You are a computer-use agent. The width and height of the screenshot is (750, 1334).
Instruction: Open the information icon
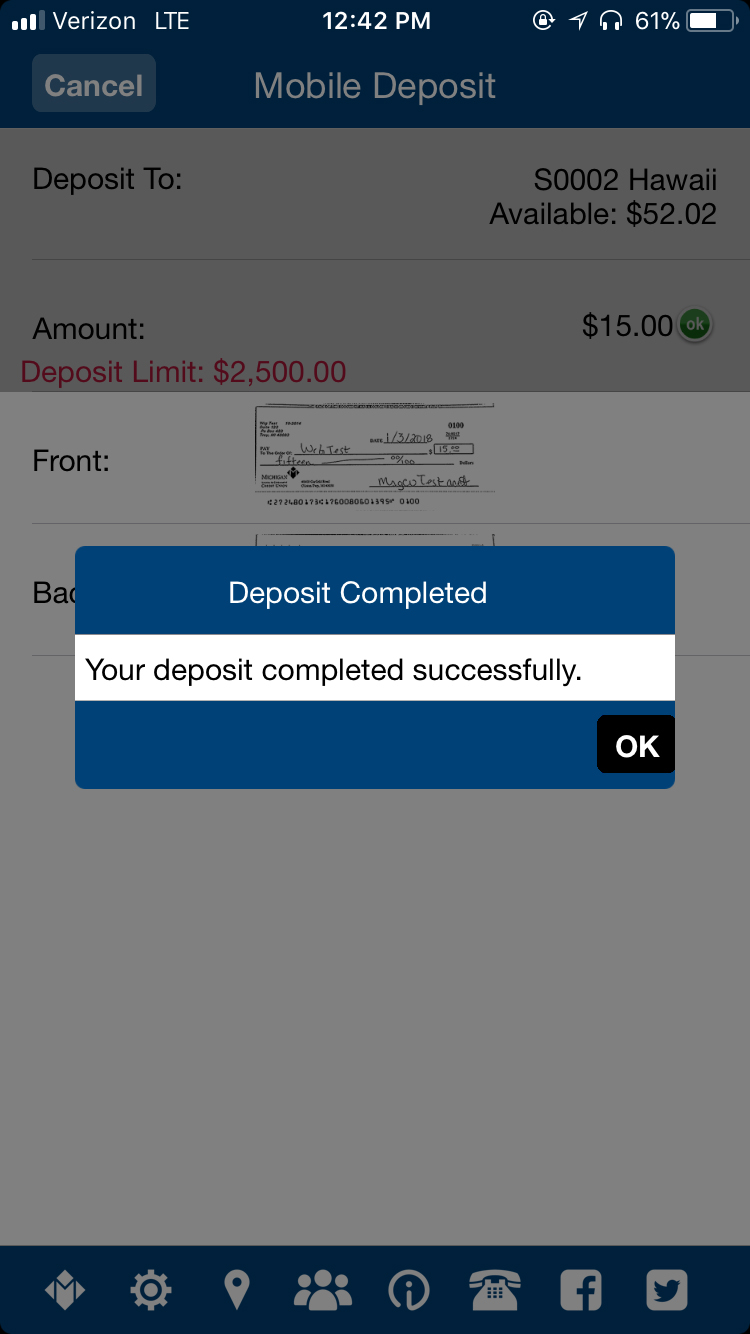(409, 1290)
